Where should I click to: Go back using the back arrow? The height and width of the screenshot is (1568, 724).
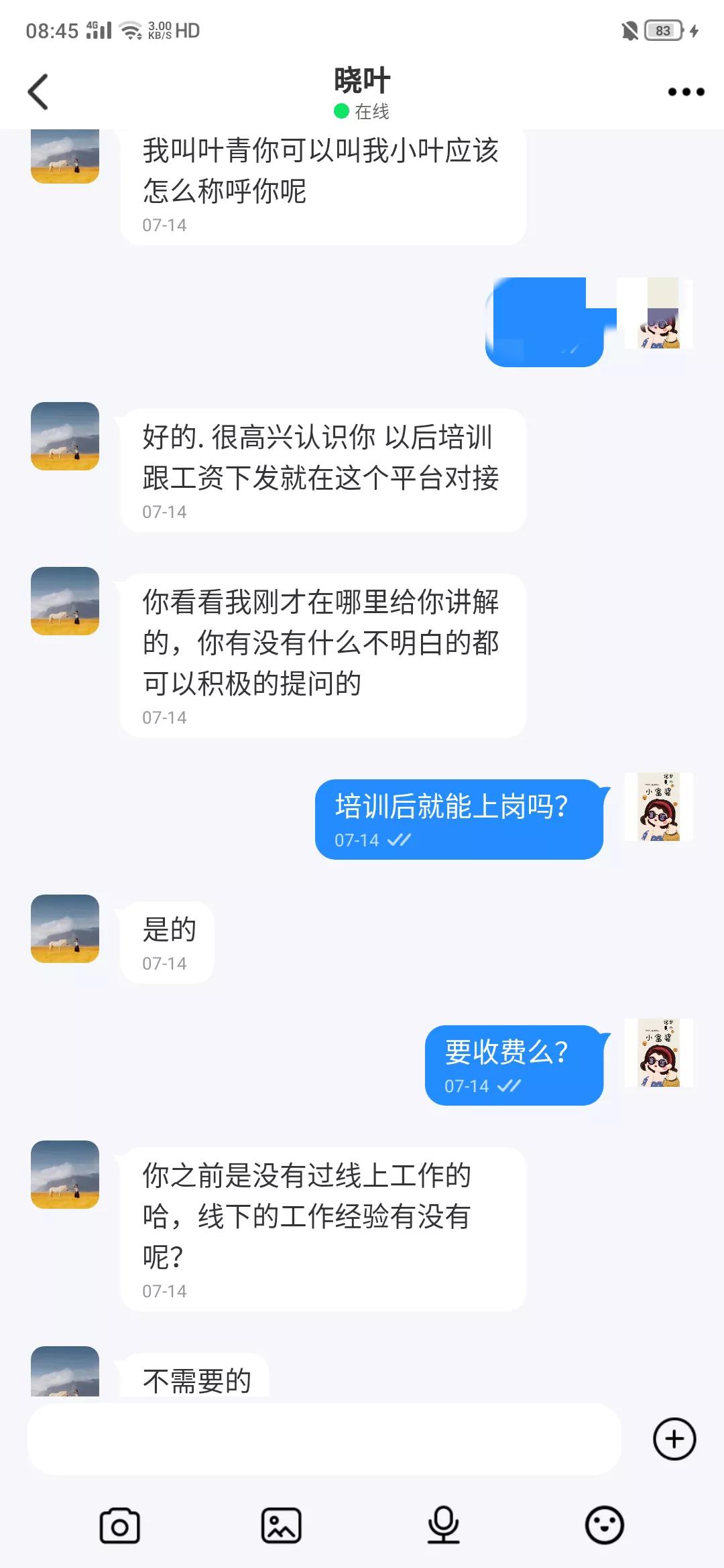click(x=38, y=91)
